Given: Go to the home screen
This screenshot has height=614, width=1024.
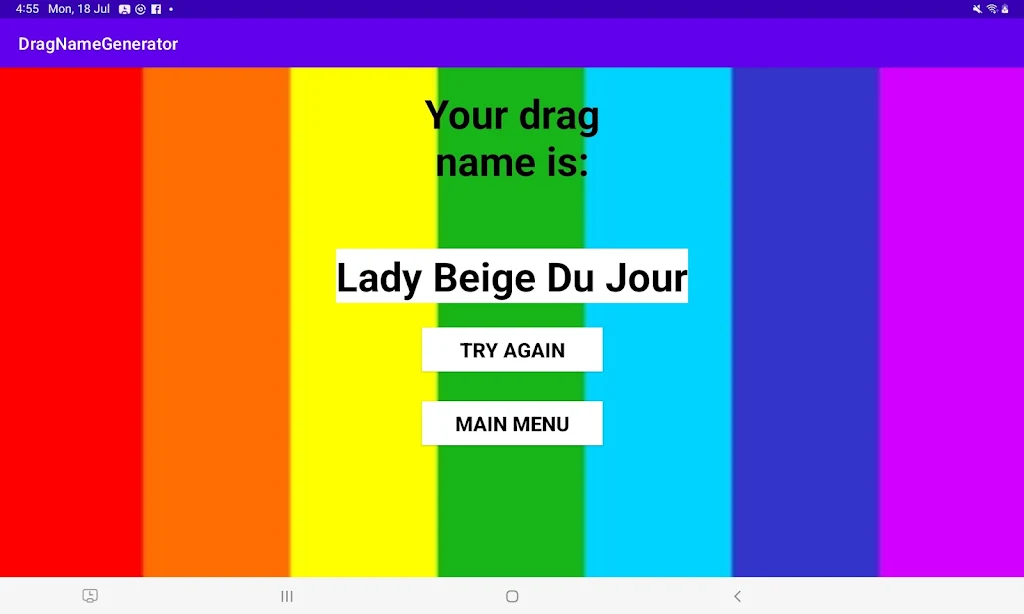Looking at the screenshot, I should click(x=512, y=596).
